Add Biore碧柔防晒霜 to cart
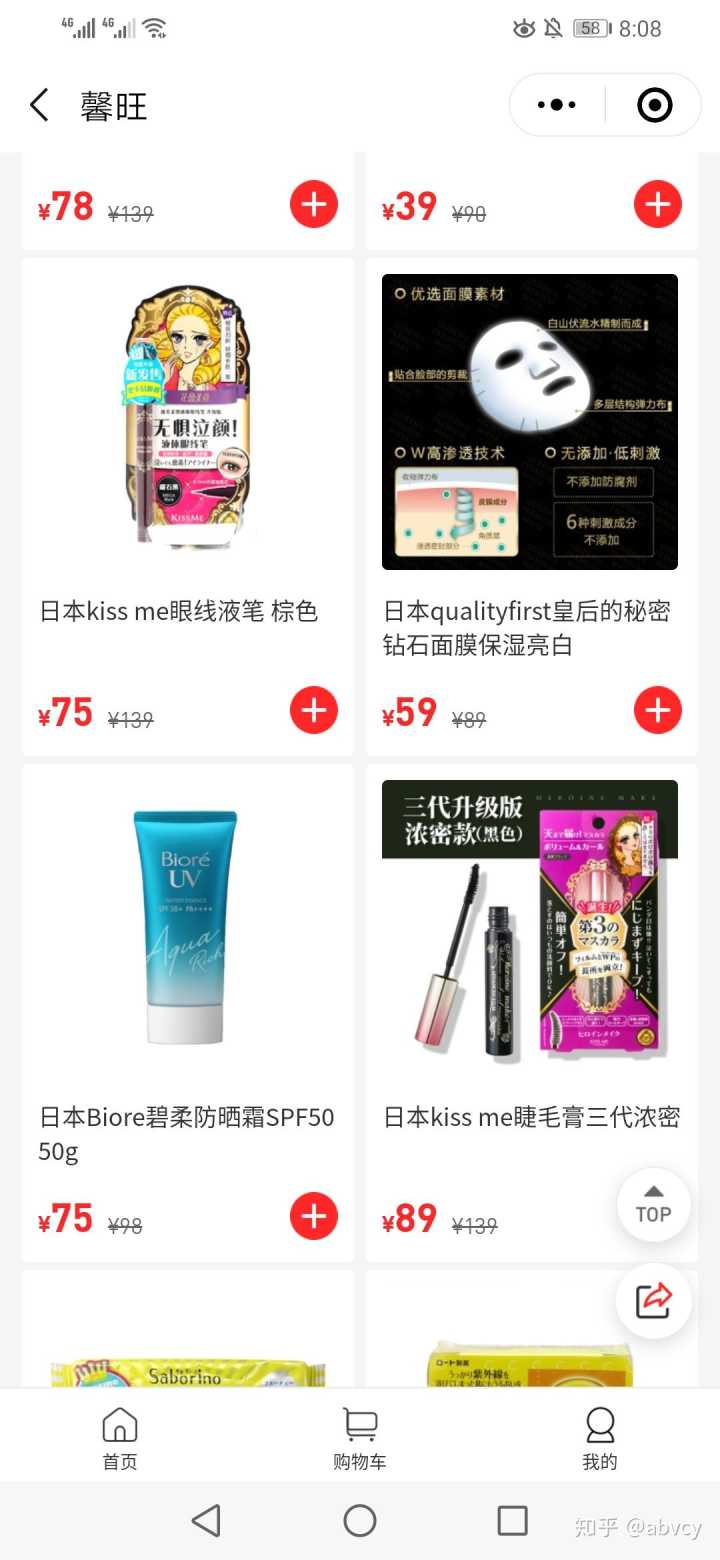 314,1217
